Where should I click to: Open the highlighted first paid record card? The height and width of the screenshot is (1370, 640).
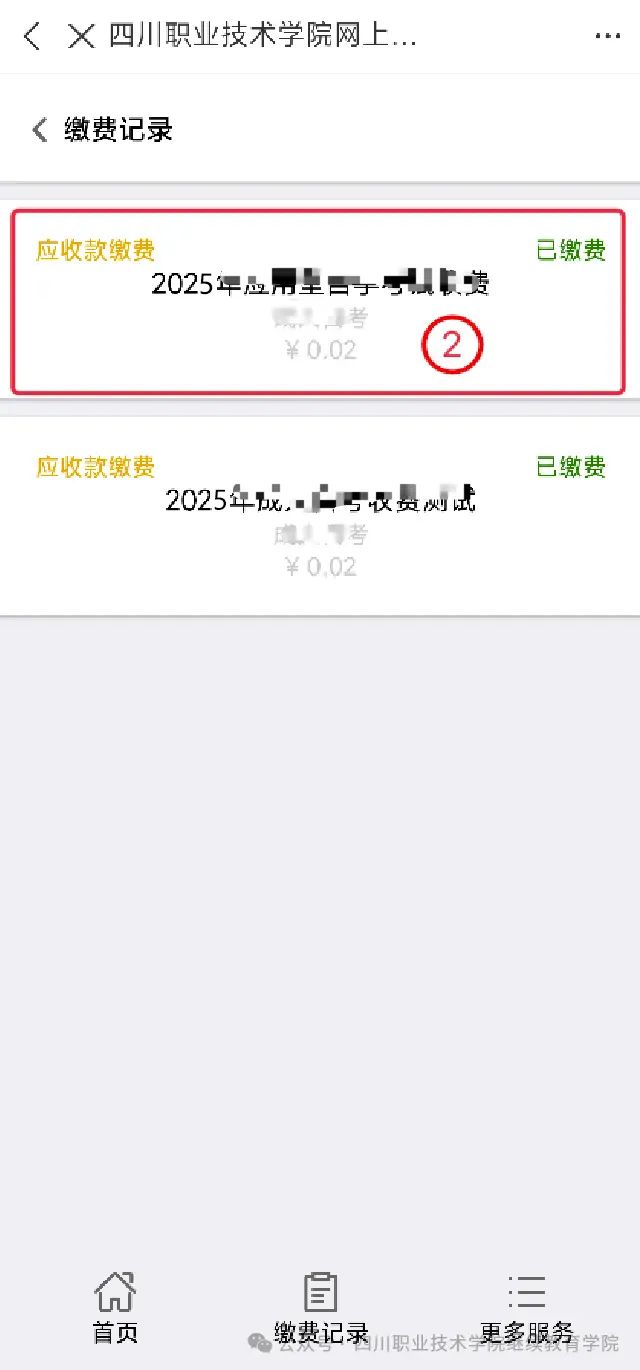[x=318, y=301]
